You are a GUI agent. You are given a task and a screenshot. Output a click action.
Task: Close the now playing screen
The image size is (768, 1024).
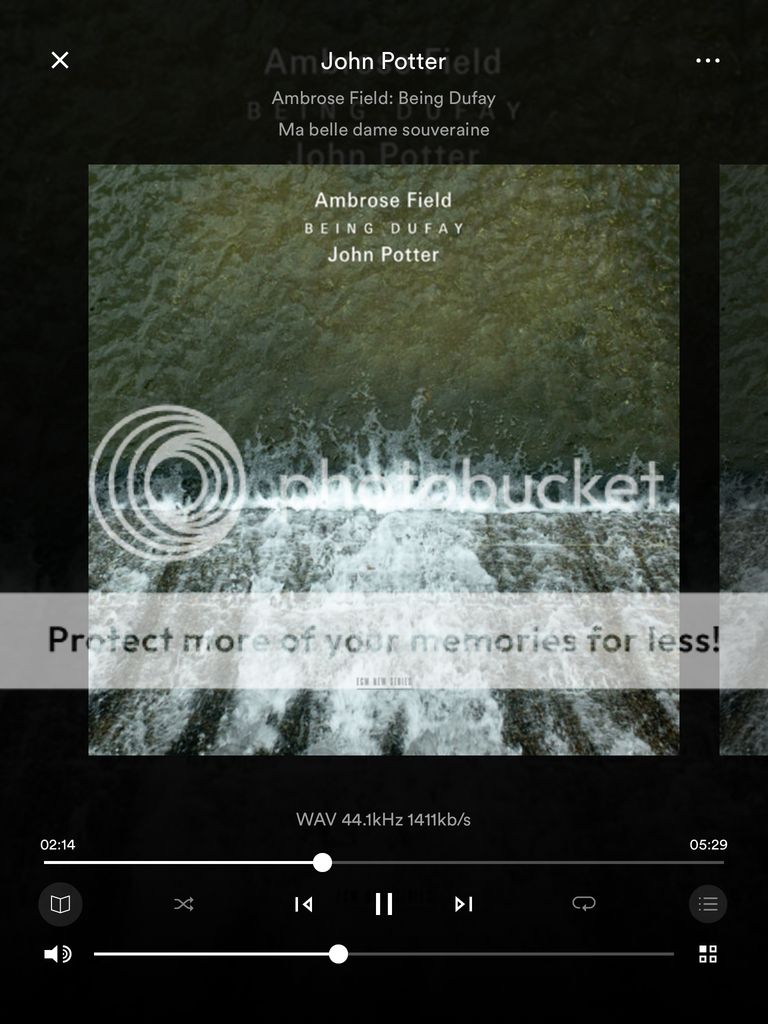click(x=60, y=61)
